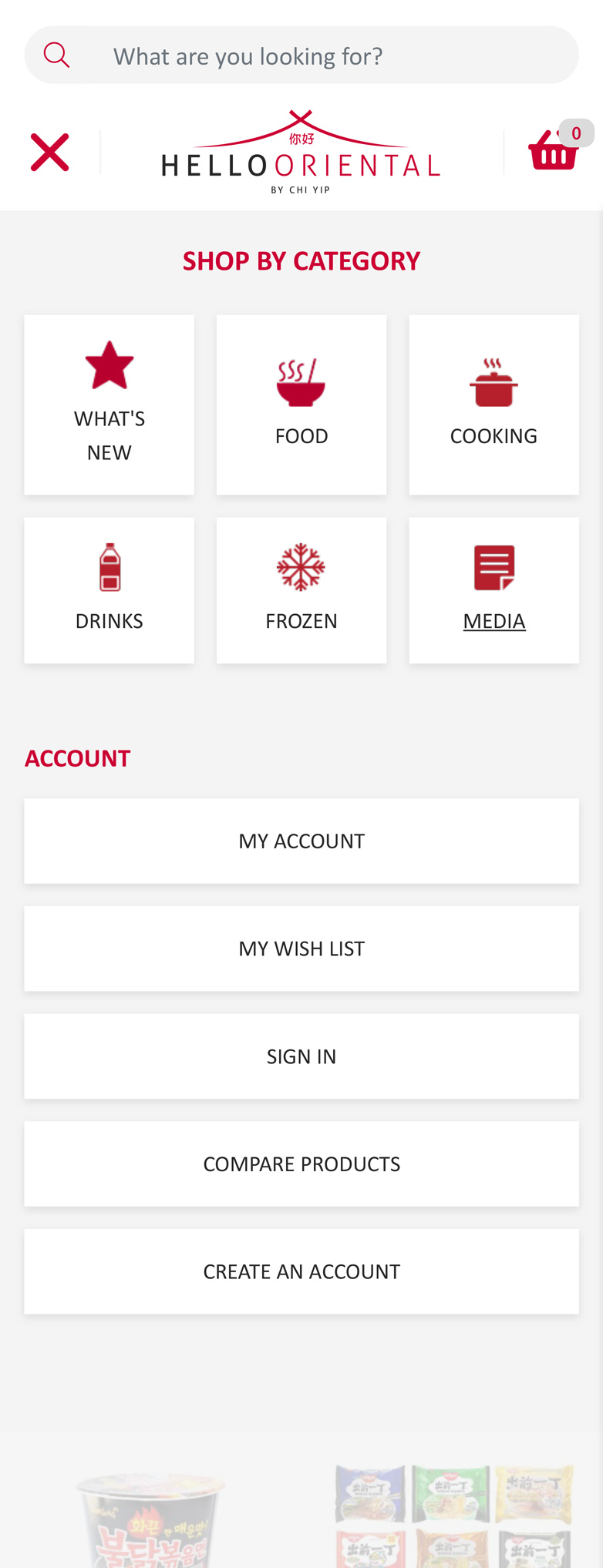Open the Frozen category
Image resolution: width=603 pixels, height=1568 pixels.
point(301,590)
